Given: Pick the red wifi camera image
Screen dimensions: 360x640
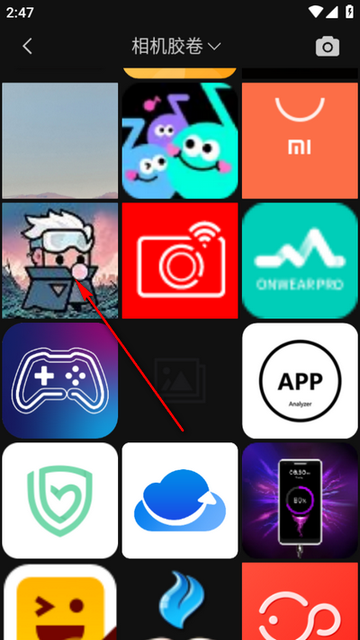Looking at the screenshot, I should [x=180, y=260].
